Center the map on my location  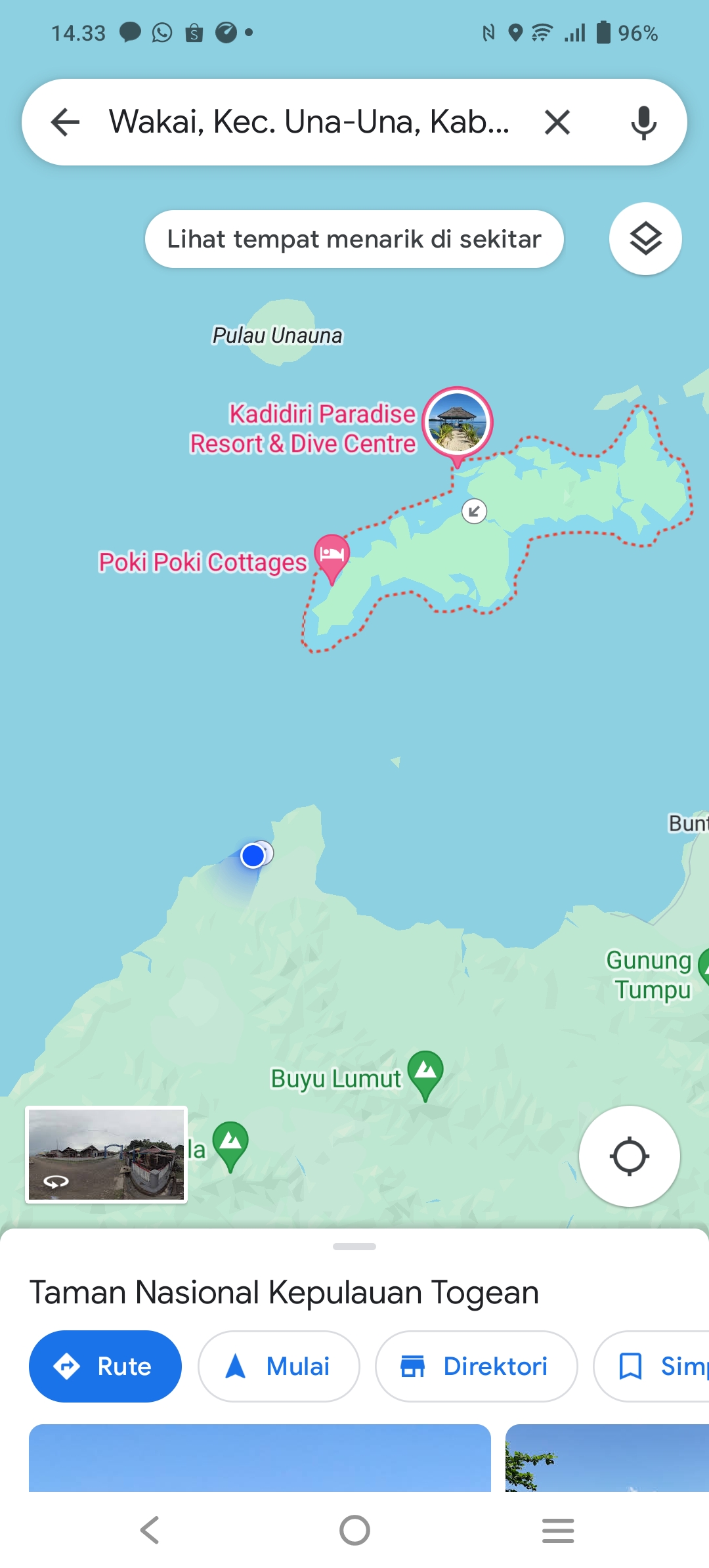point(629,1156)
